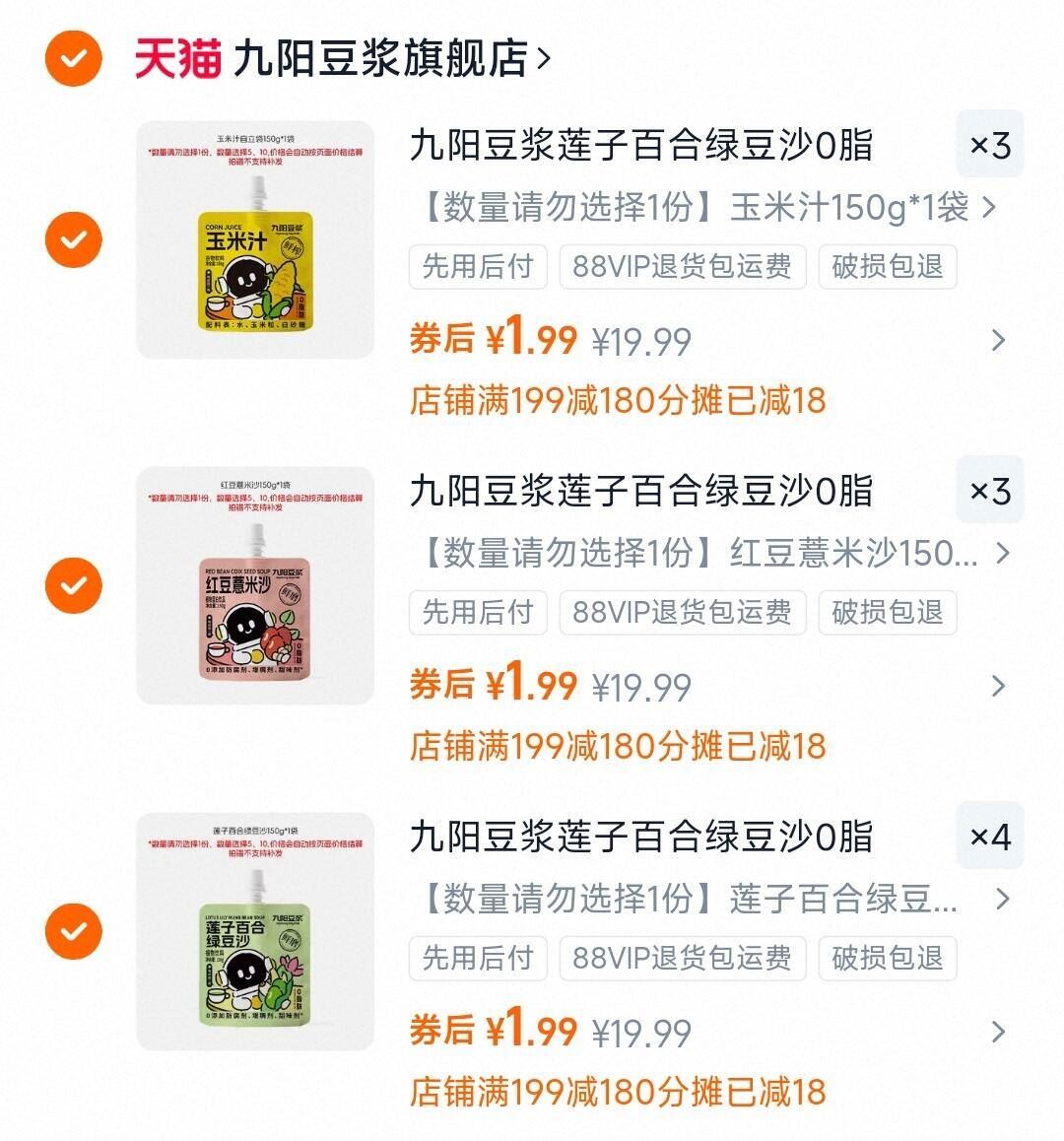The height and width of the screenshot is (1141, 1064).
Task: Tap the 先用后付 tag on 莲子百合绿豆沙
Action: pyautogui.click(x=478, y=958)
